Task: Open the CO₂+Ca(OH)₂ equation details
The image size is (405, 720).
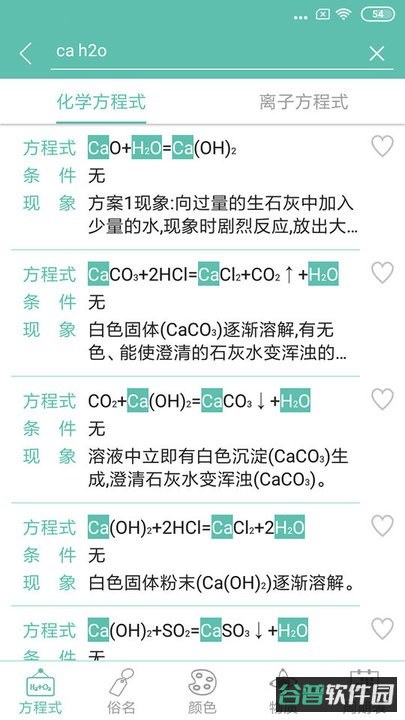Action: point(186,440)
